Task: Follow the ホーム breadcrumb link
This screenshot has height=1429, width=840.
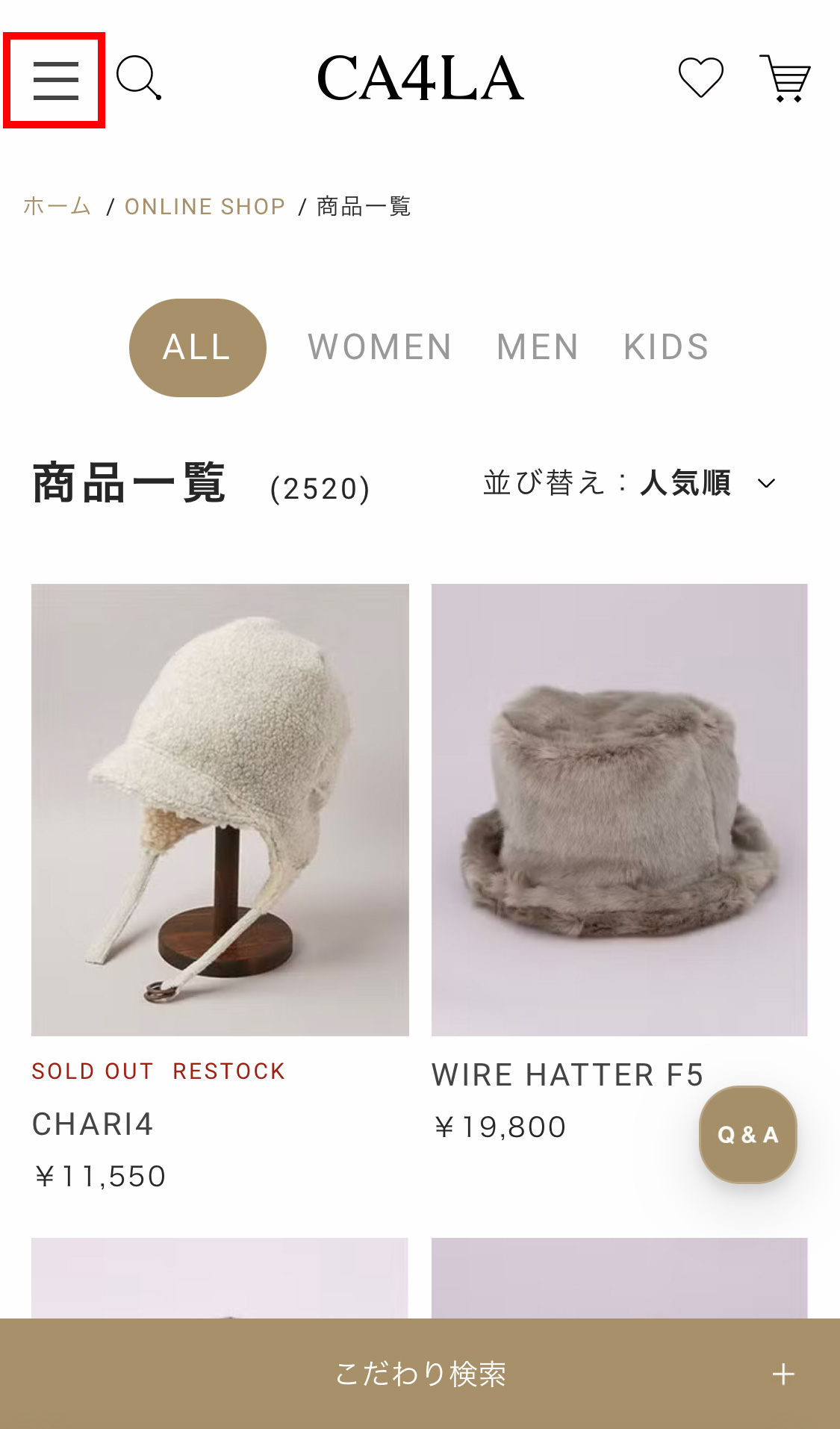Action: pyautogui.click(x=57, y=206)
